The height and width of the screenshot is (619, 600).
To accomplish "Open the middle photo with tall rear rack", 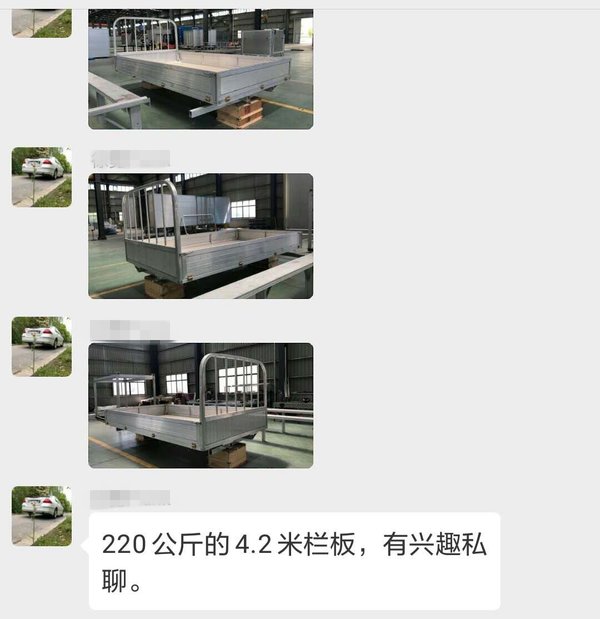I will click(200, 236).
